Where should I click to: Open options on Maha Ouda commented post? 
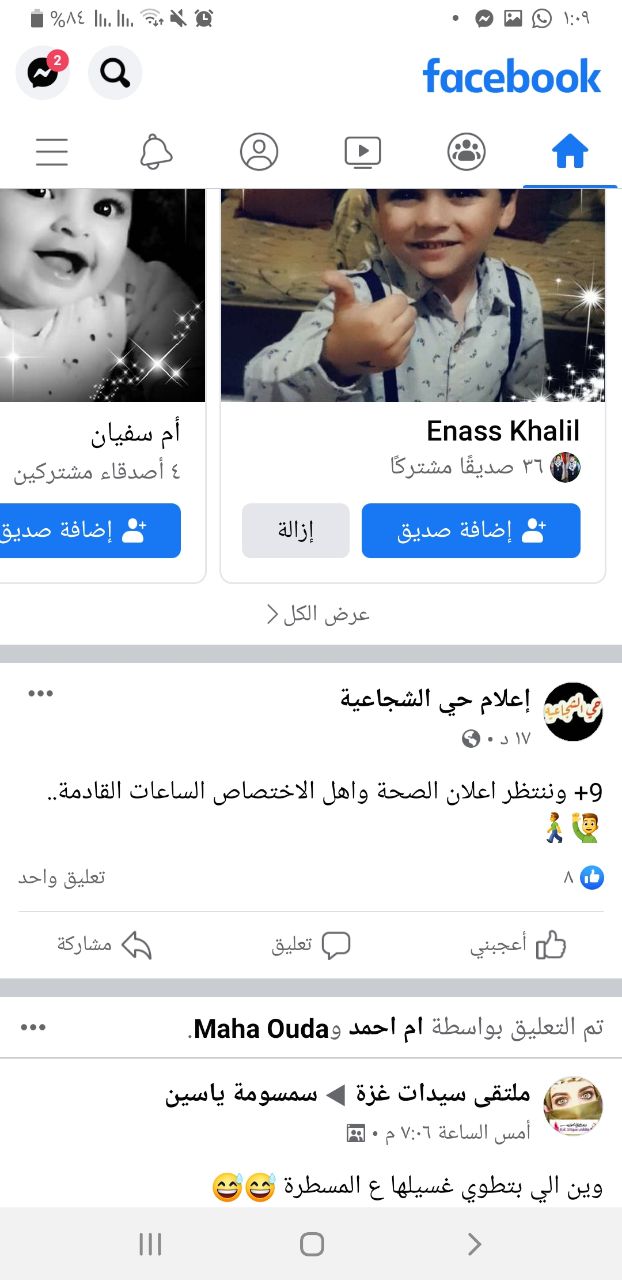tap(33, 1027)
